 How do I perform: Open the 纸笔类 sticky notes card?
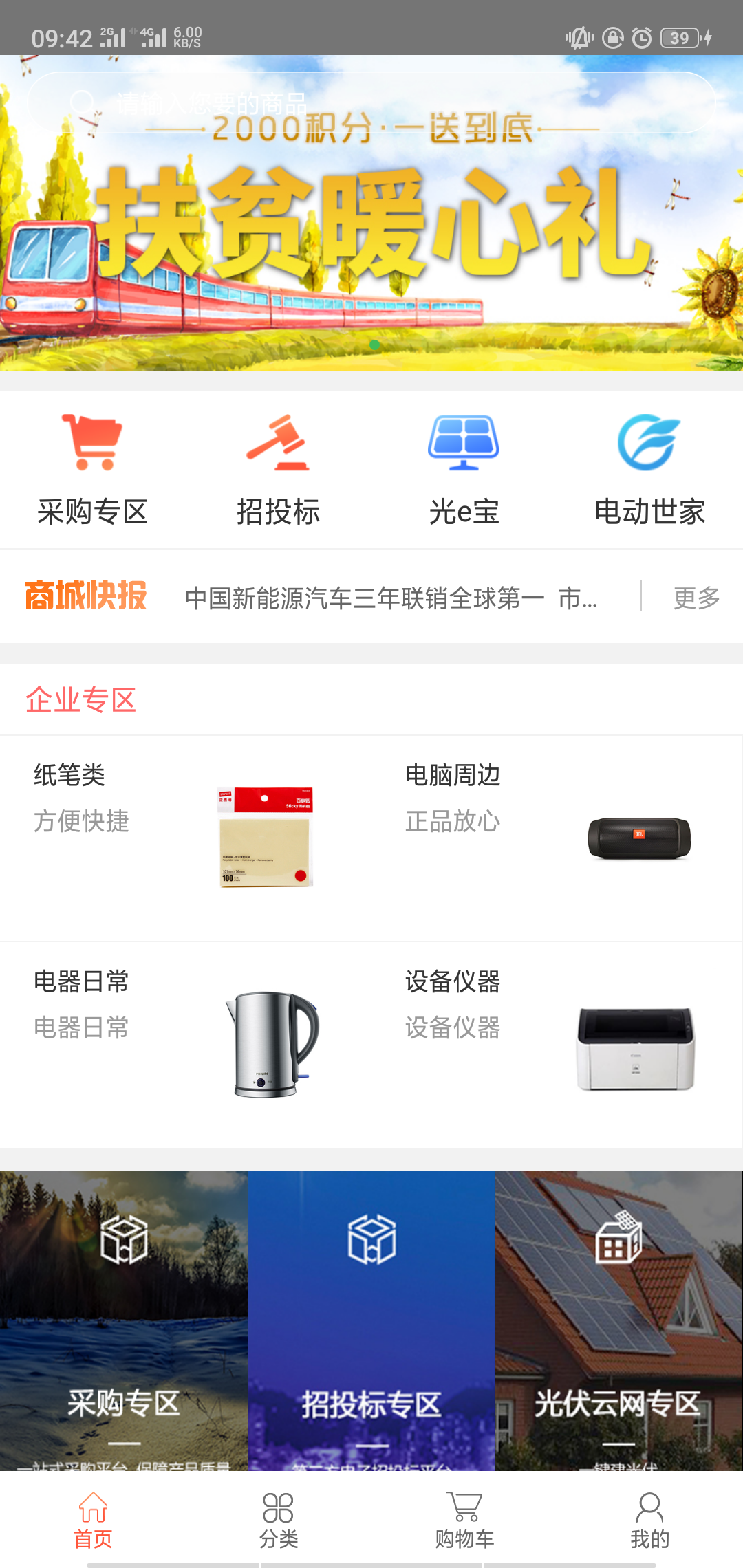coord(186,839)
